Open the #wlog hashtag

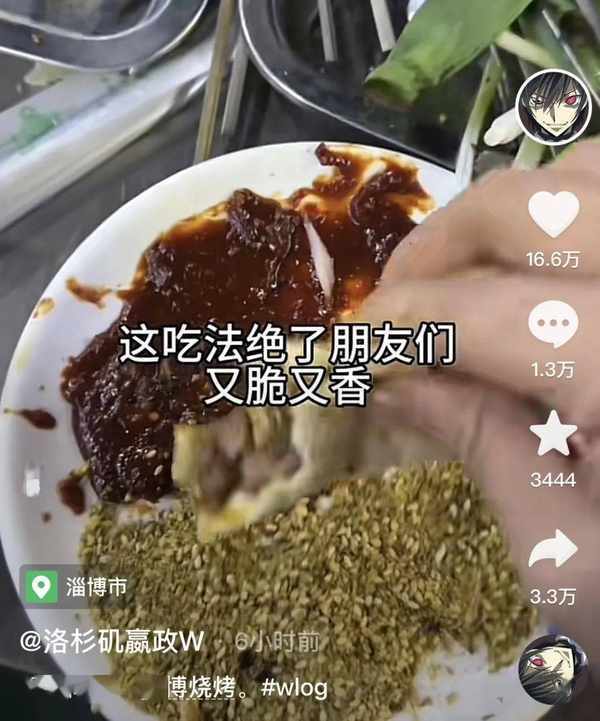click(x=294, y=687)
